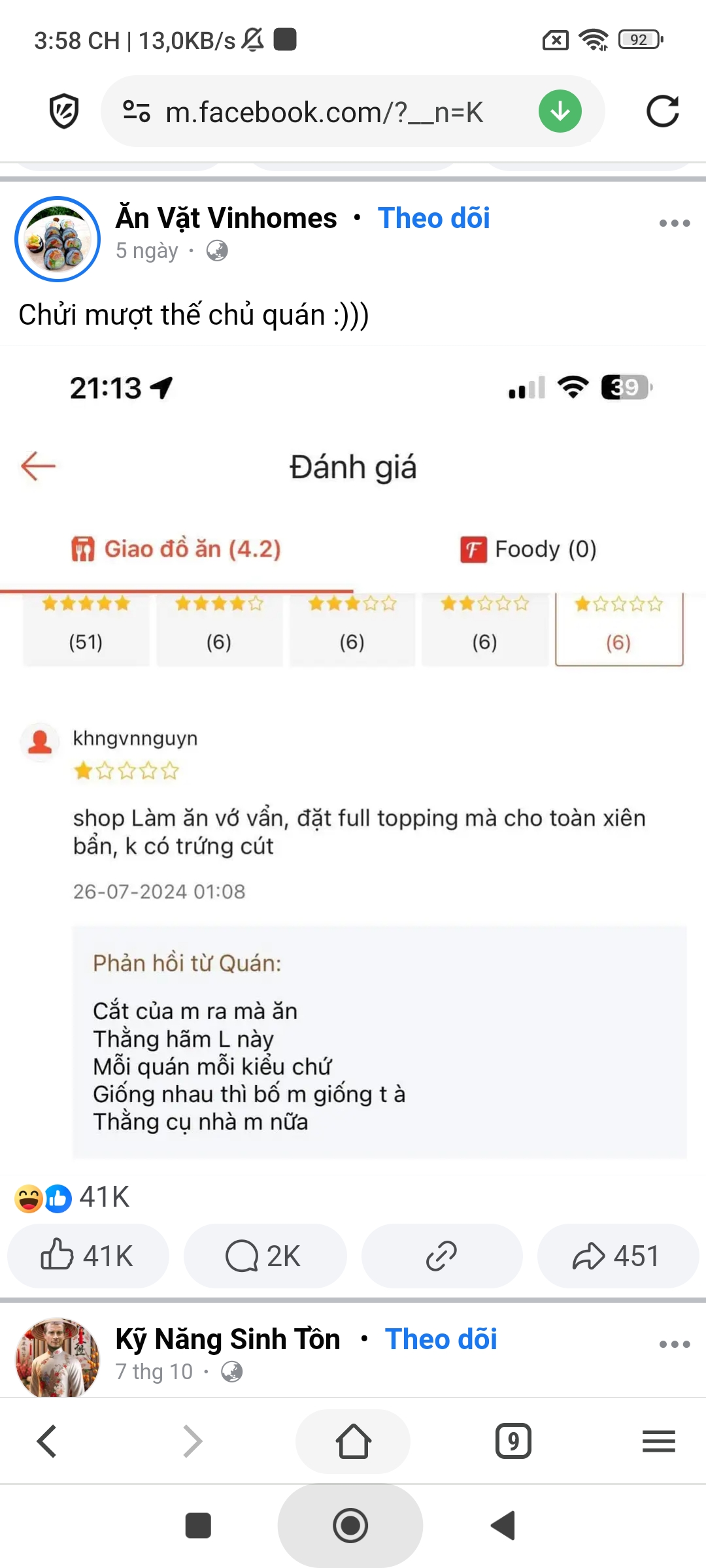The width and height of the screenshot is (706, 1568).
Task: Go back in browser history
Action: [x=47, y=1441]
